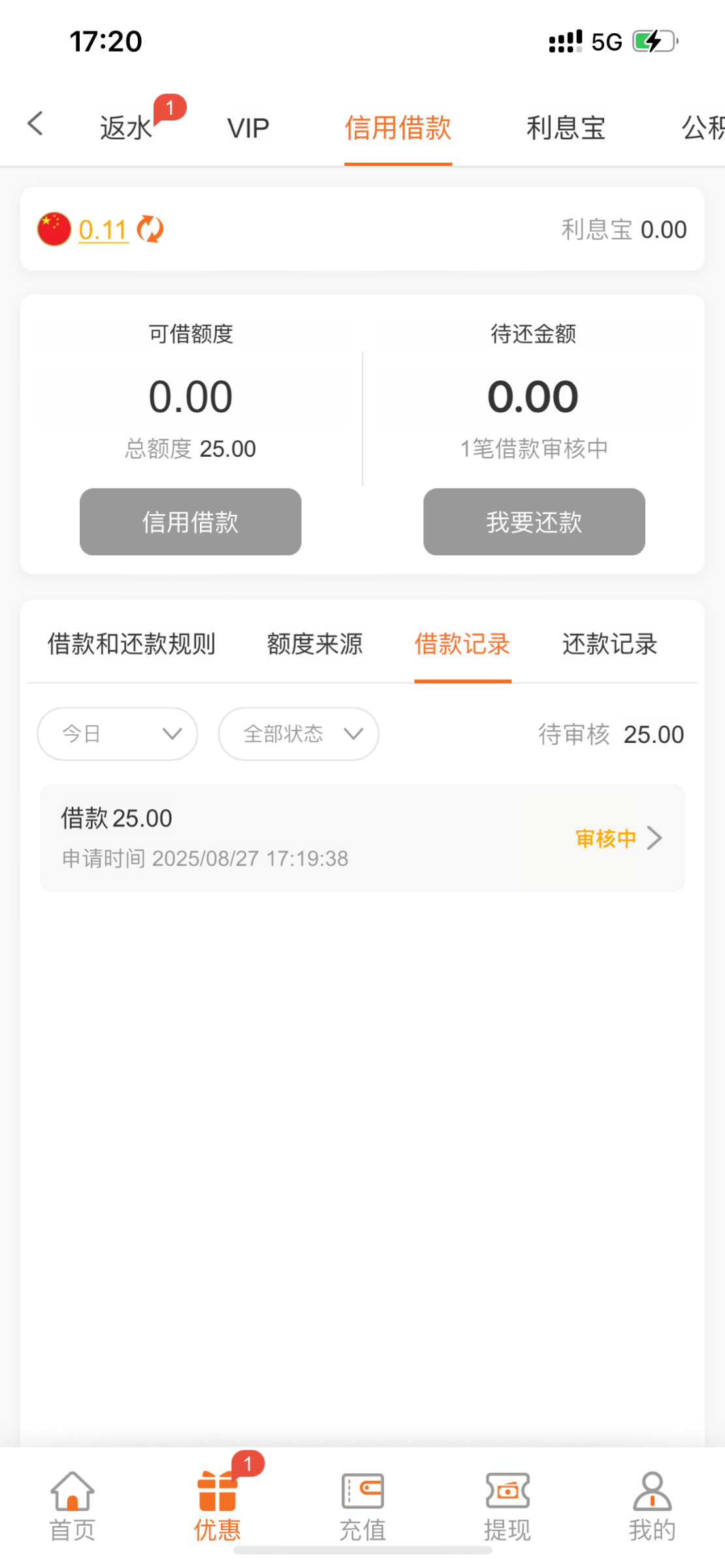Go back using the left arrow
Image resolution: width=725 pixels, height=1568 pixels.
[x=35, y=124]
